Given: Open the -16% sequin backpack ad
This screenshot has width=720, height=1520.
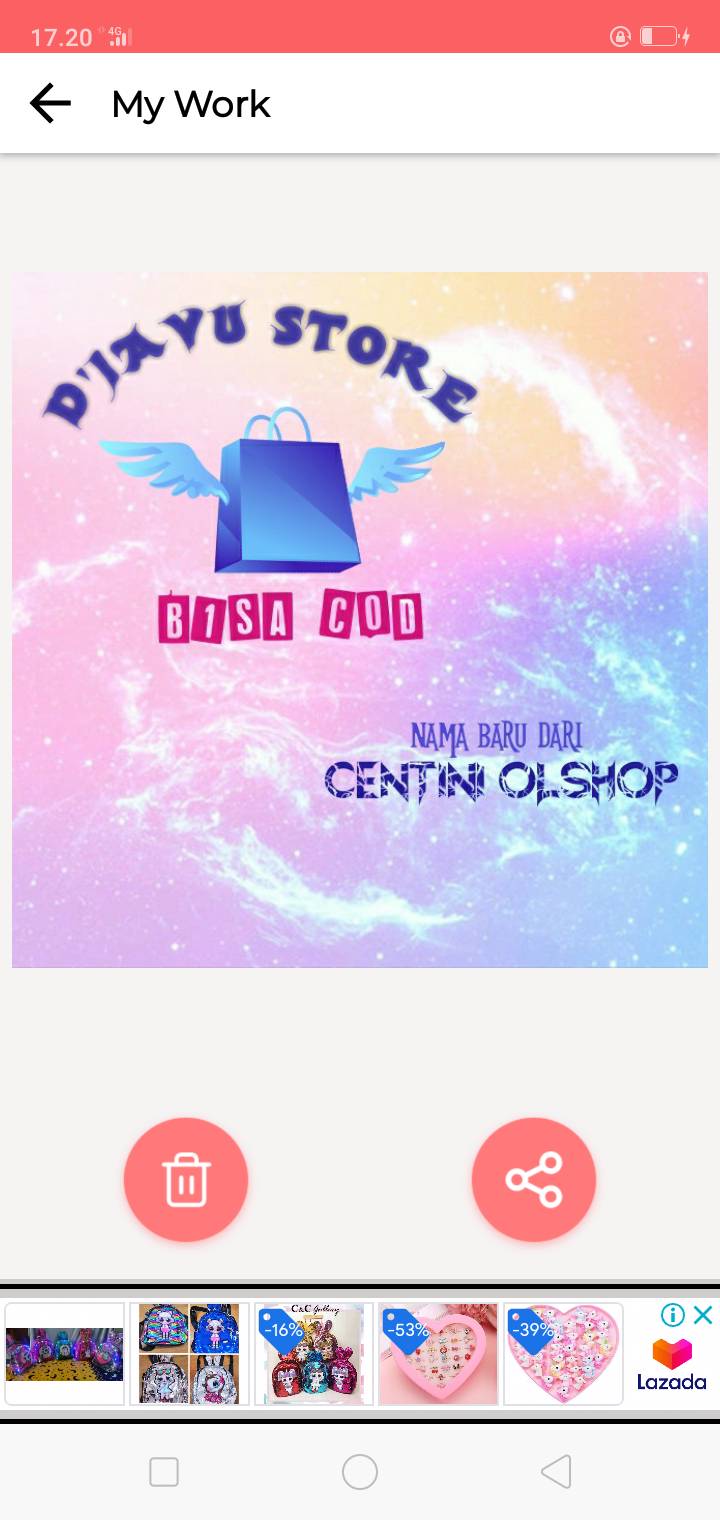Looking at the screenshot, I should click(314, 1354).
